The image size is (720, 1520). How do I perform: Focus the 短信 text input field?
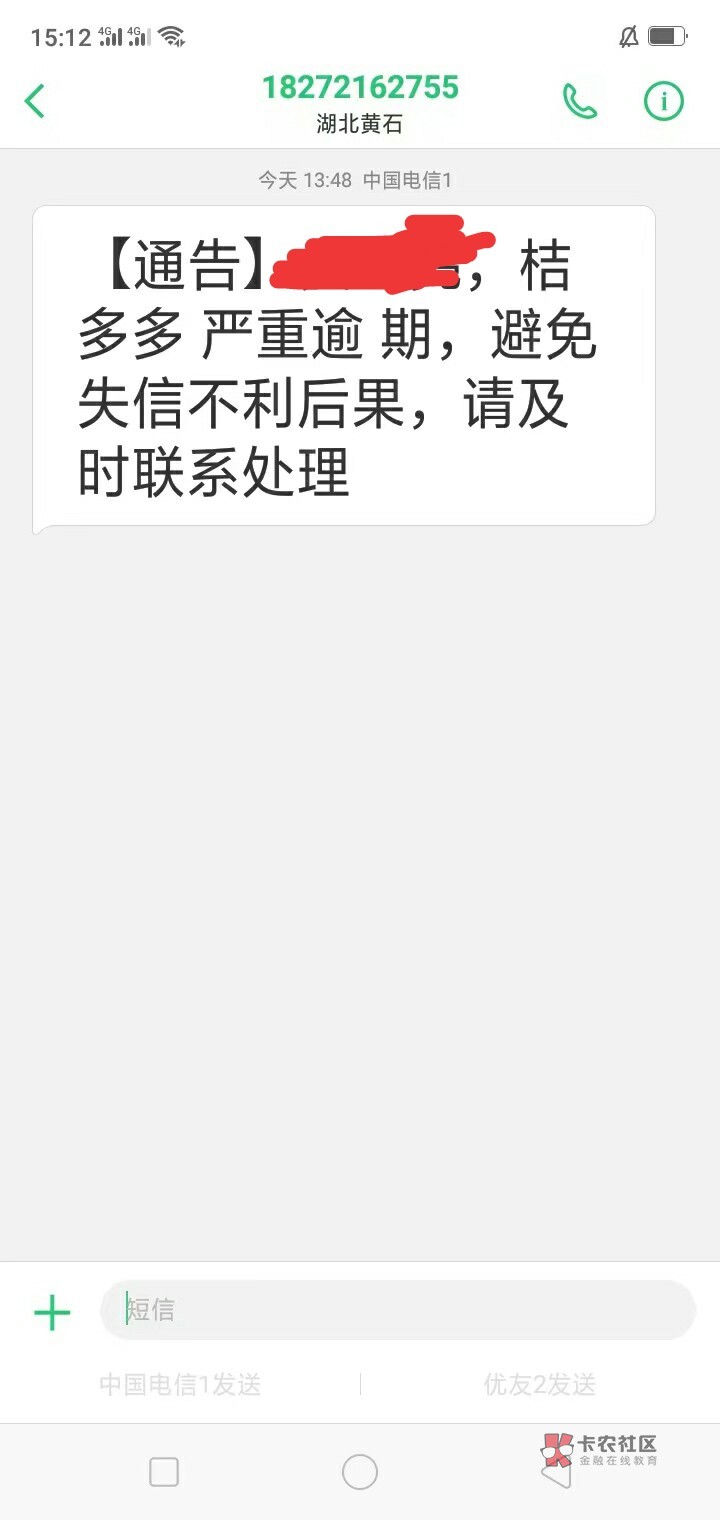point(397,1310)
